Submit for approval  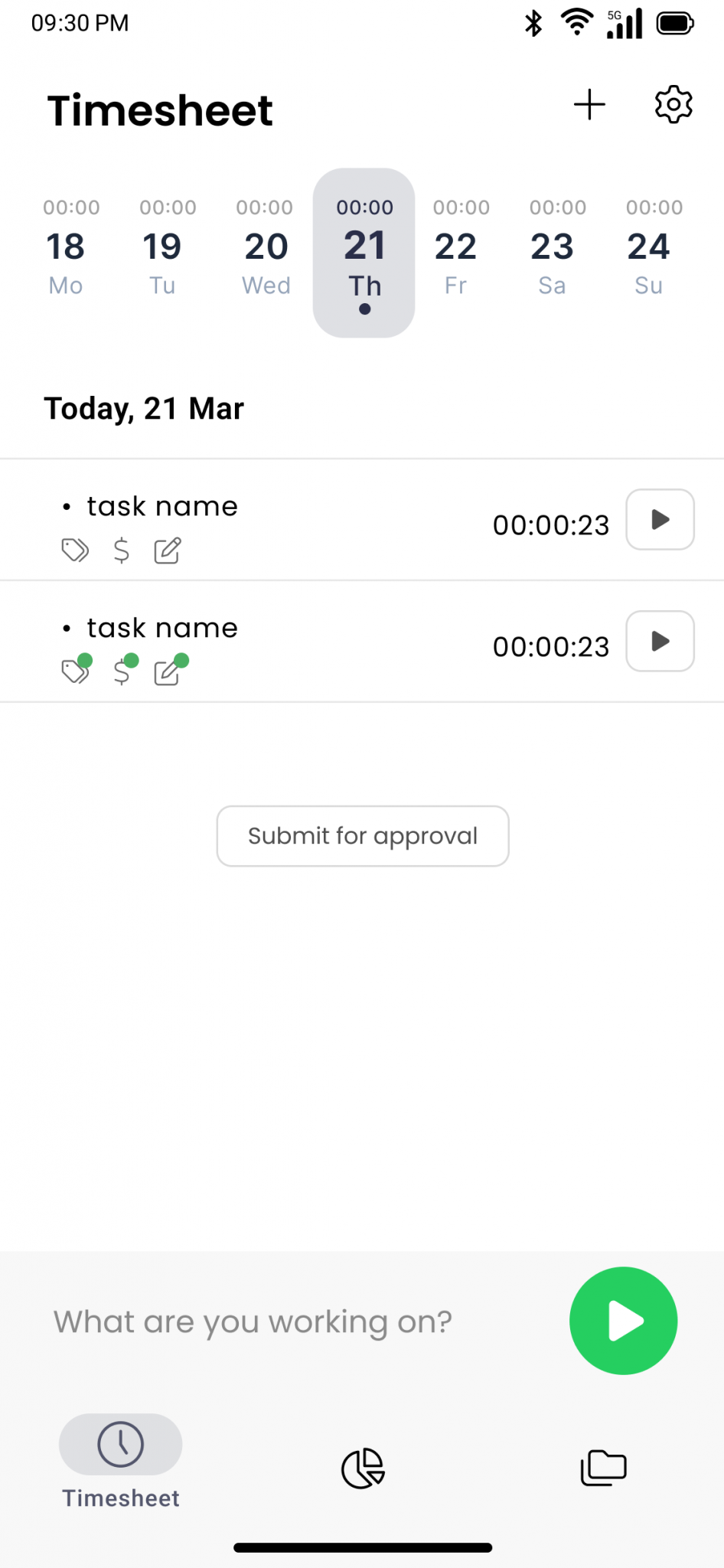click(363, 836)
